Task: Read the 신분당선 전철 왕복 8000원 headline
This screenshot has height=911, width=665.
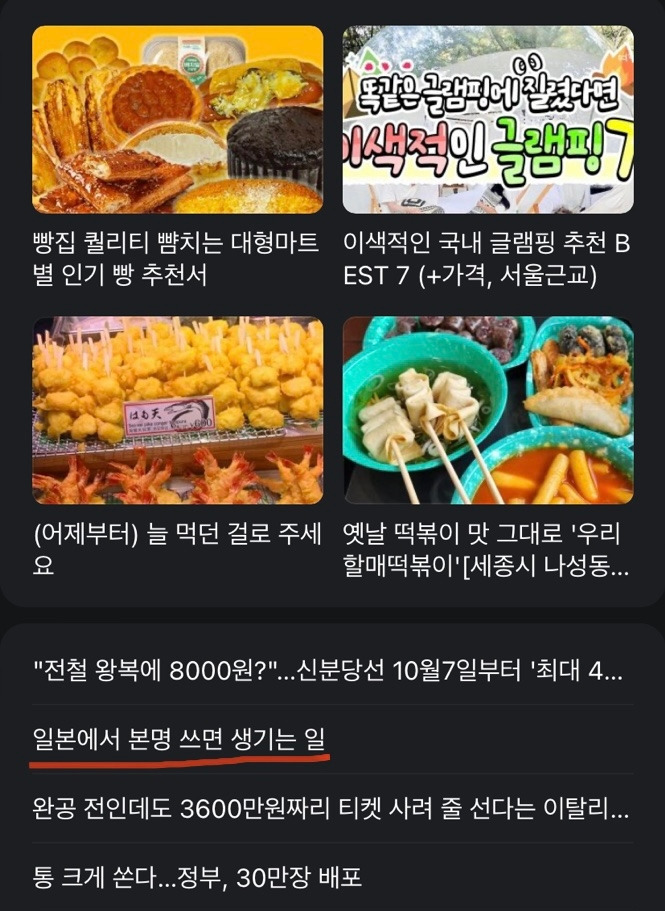Action: coord(328,670)
